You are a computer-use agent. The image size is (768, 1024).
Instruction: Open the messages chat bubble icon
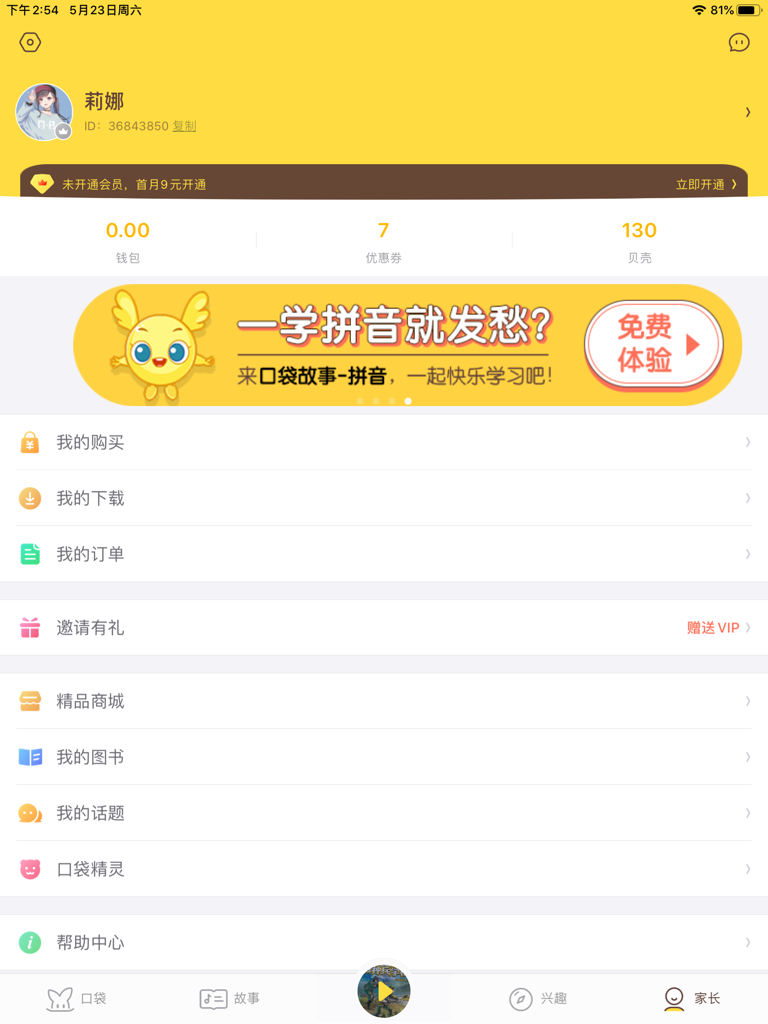click(739, 42)
